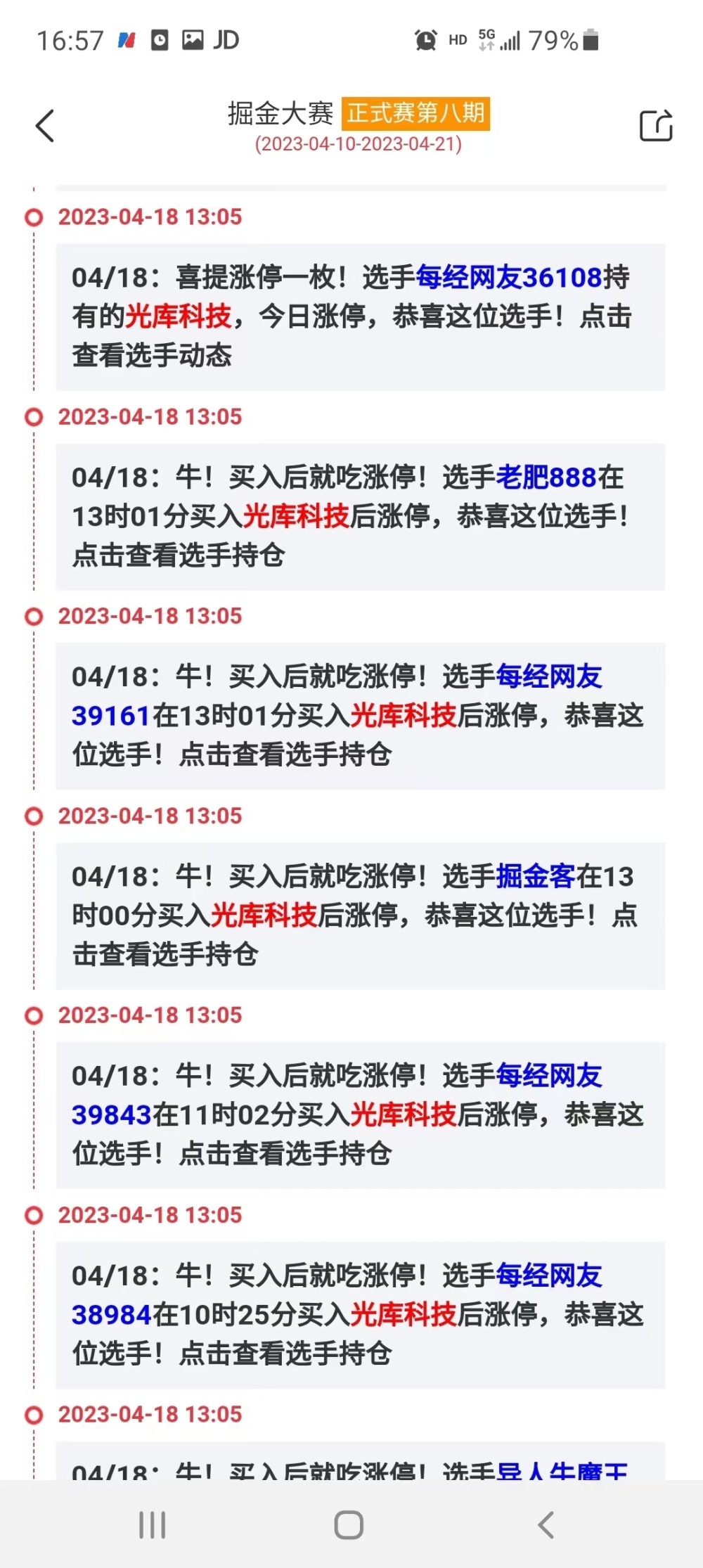The height and width of the screenshot is (1568, 703).
Task: Open 光库科技 stock in 每经网友39161's message
Action: click(403, 716)
